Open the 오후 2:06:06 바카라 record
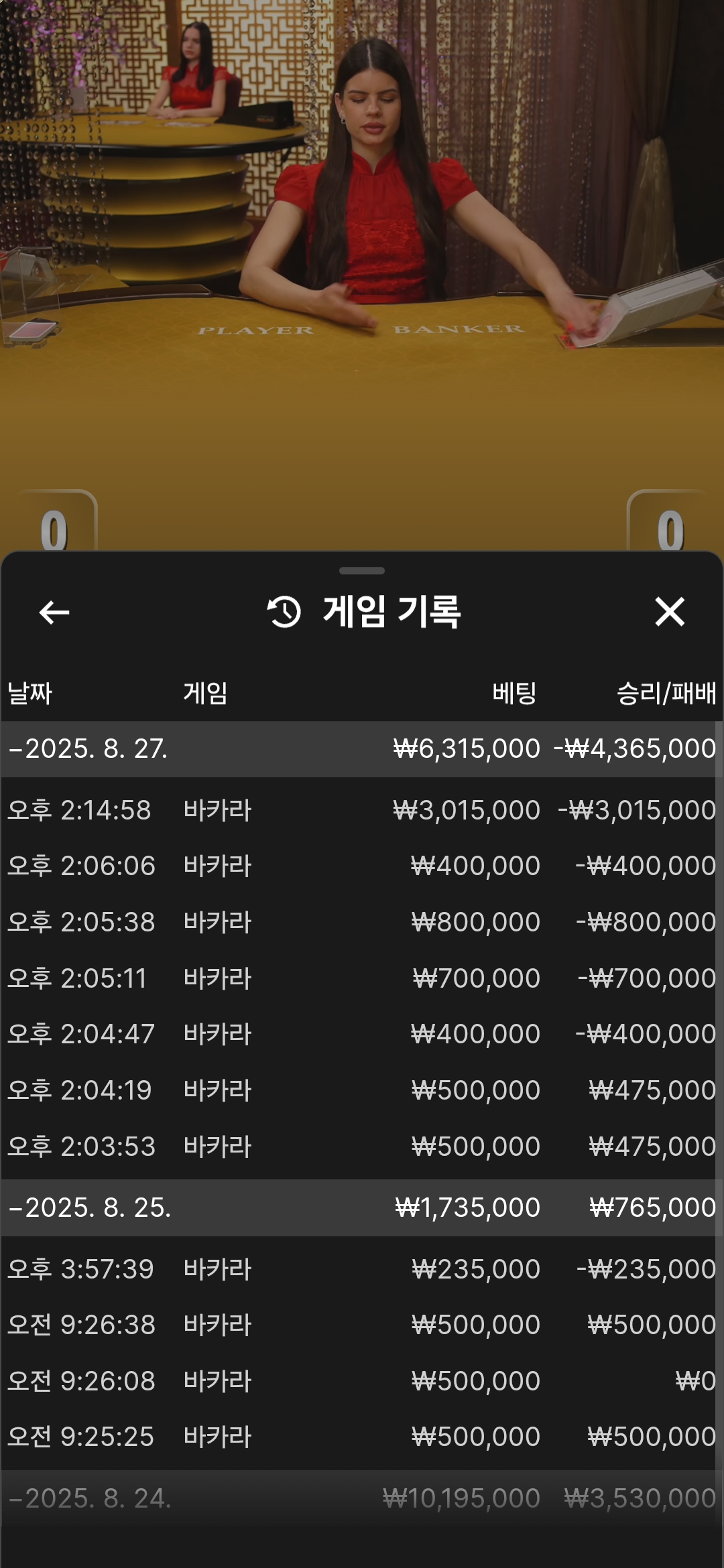 point(362,866)
